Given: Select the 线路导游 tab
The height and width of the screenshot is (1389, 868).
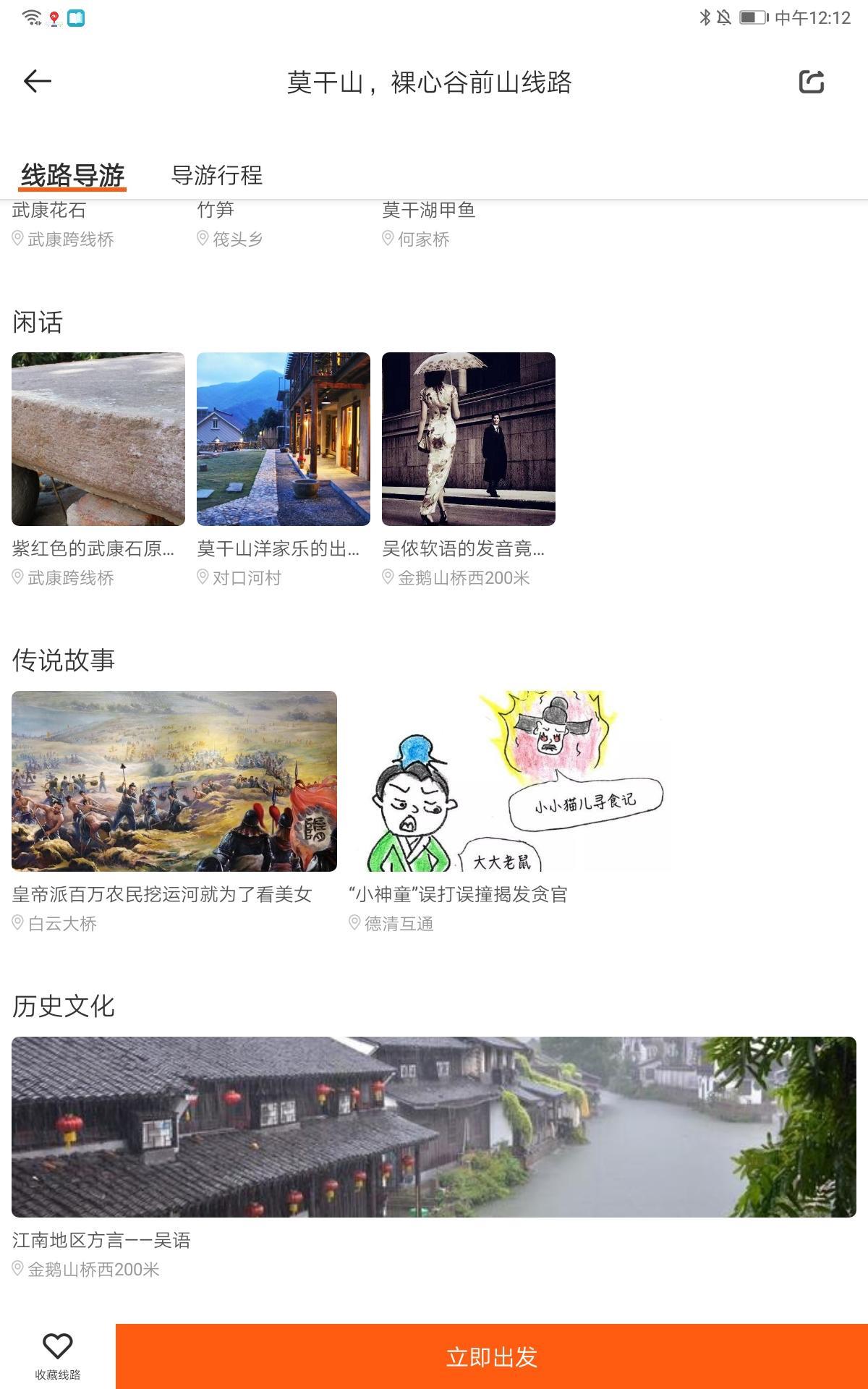Looking at the screenshot, I should tap(72, 175).
